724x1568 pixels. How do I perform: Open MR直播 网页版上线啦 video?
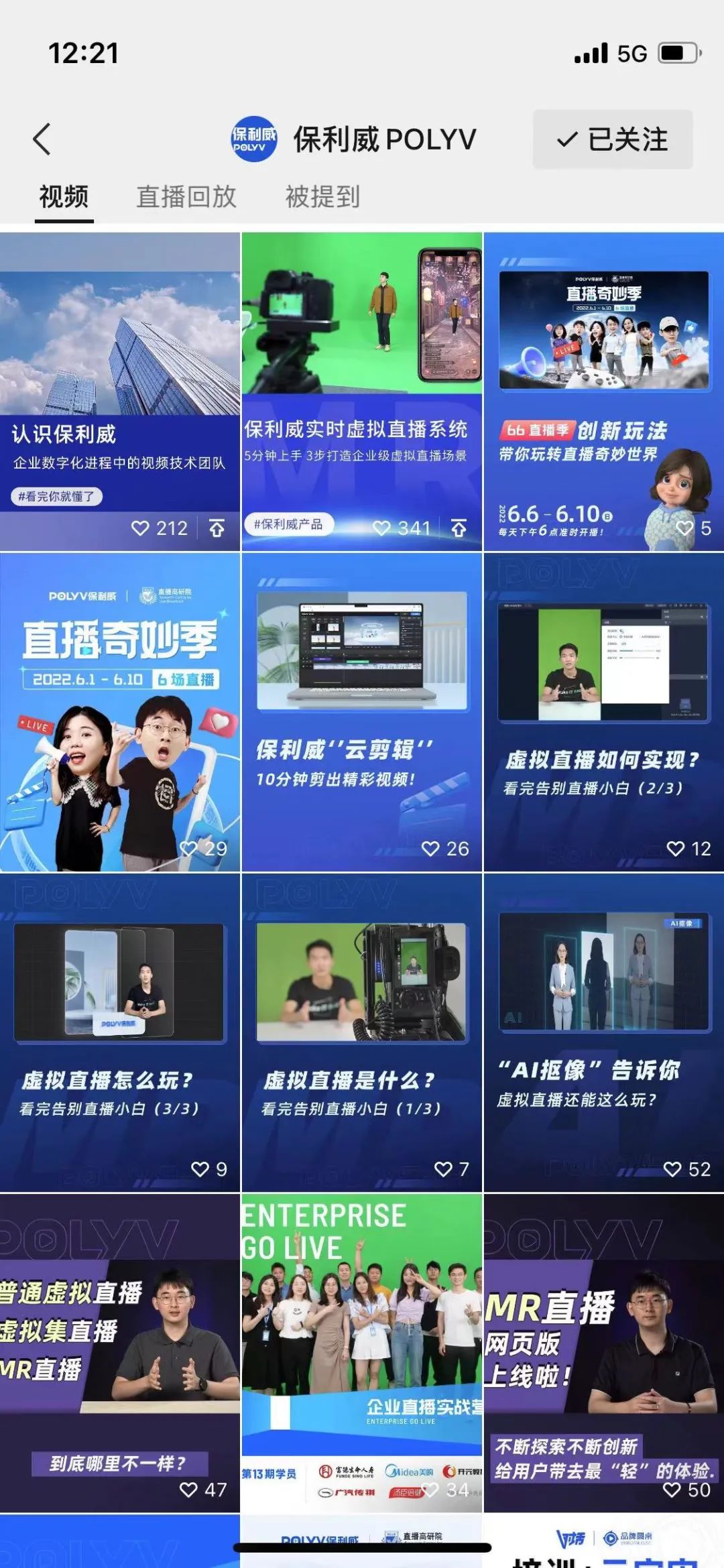(603, 1353)
